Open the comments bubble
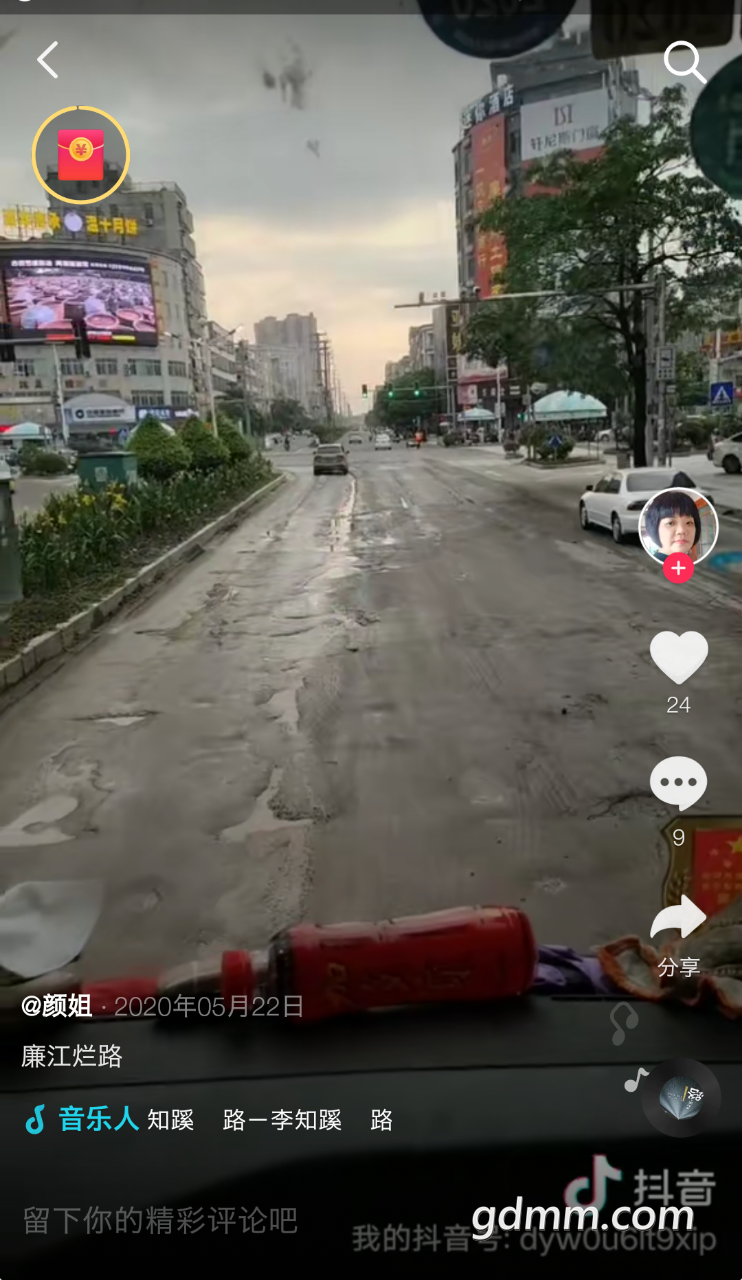The image size is (742, 1280). (x=678, y=783)
